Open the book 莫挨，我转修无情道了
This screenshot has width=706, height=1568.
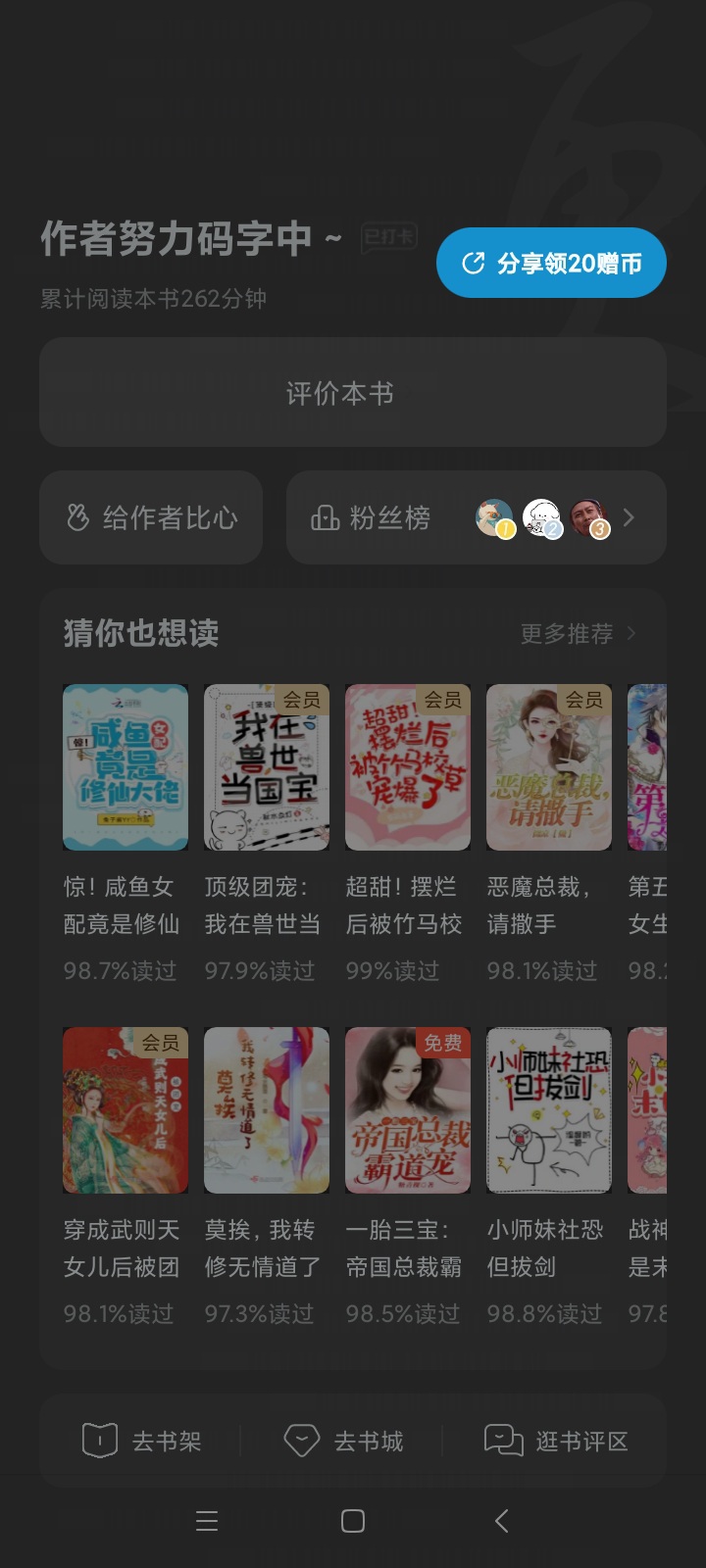pos(267,1176)
